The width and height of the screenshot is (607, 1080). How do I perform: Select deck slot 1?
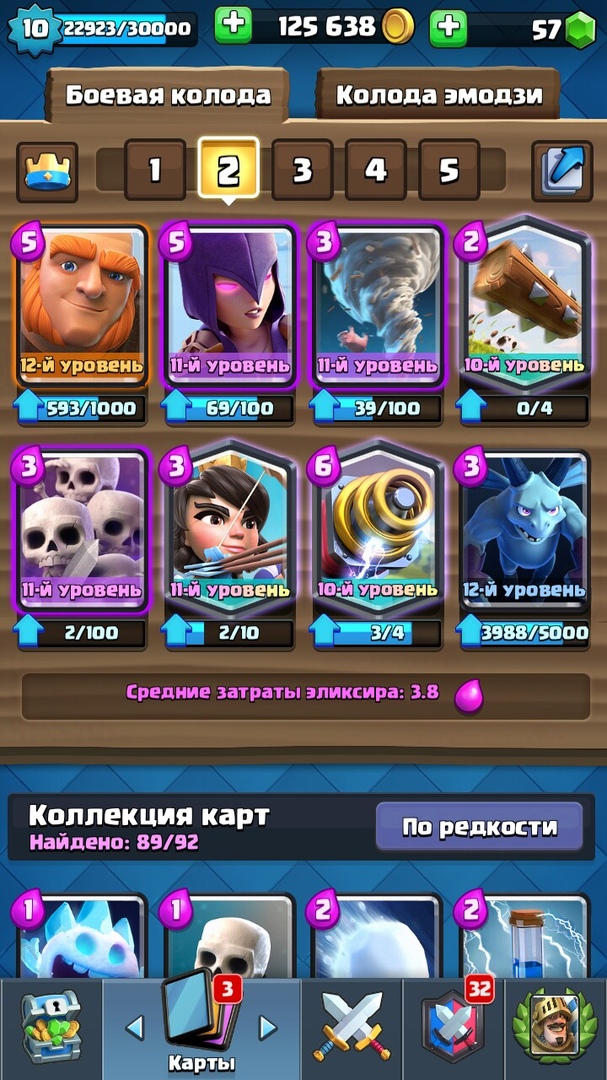click(x=154, y=169)
